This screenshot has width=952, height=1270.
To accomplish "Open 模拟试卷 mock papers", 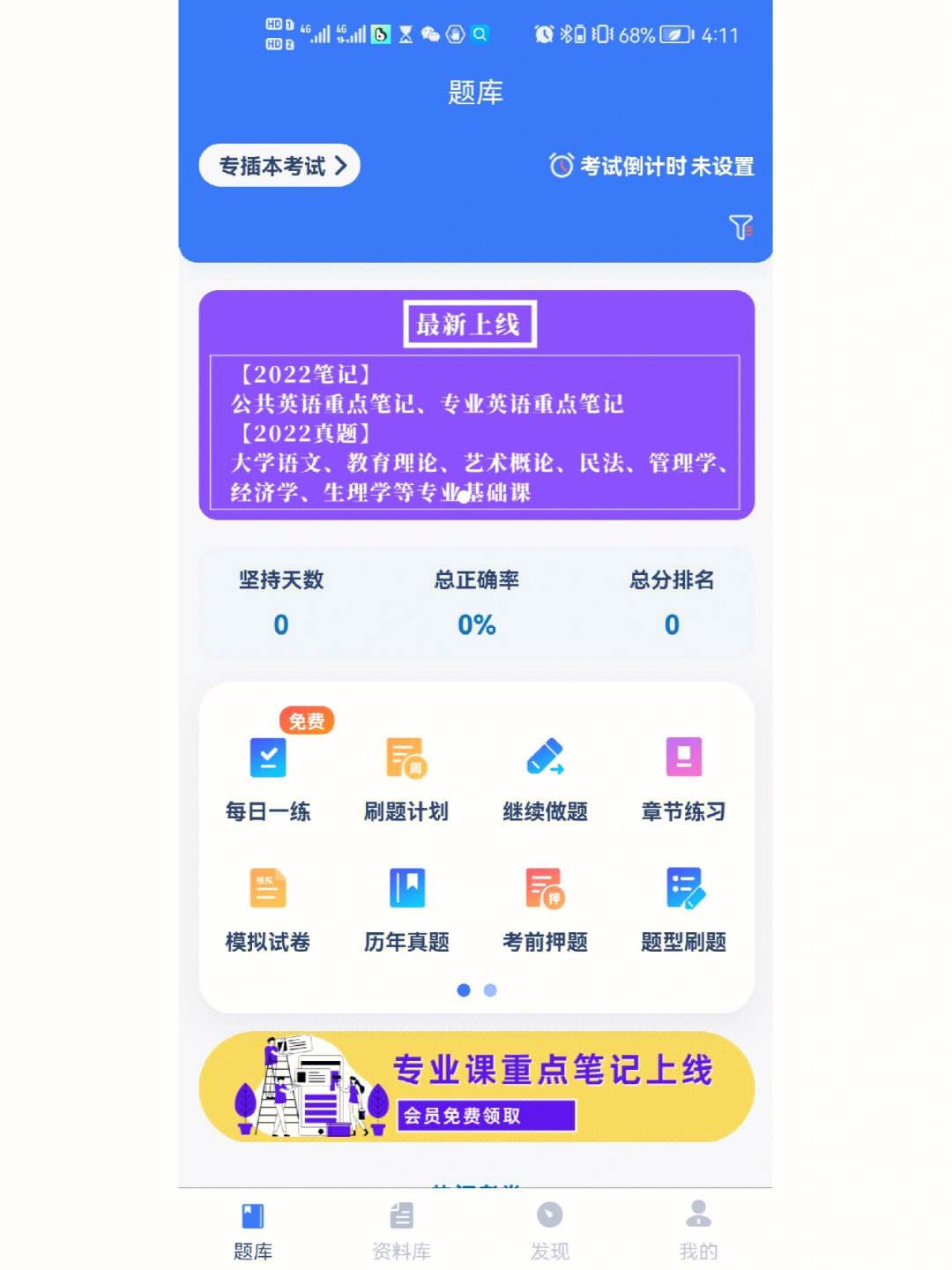I will (x=268, y=908).
